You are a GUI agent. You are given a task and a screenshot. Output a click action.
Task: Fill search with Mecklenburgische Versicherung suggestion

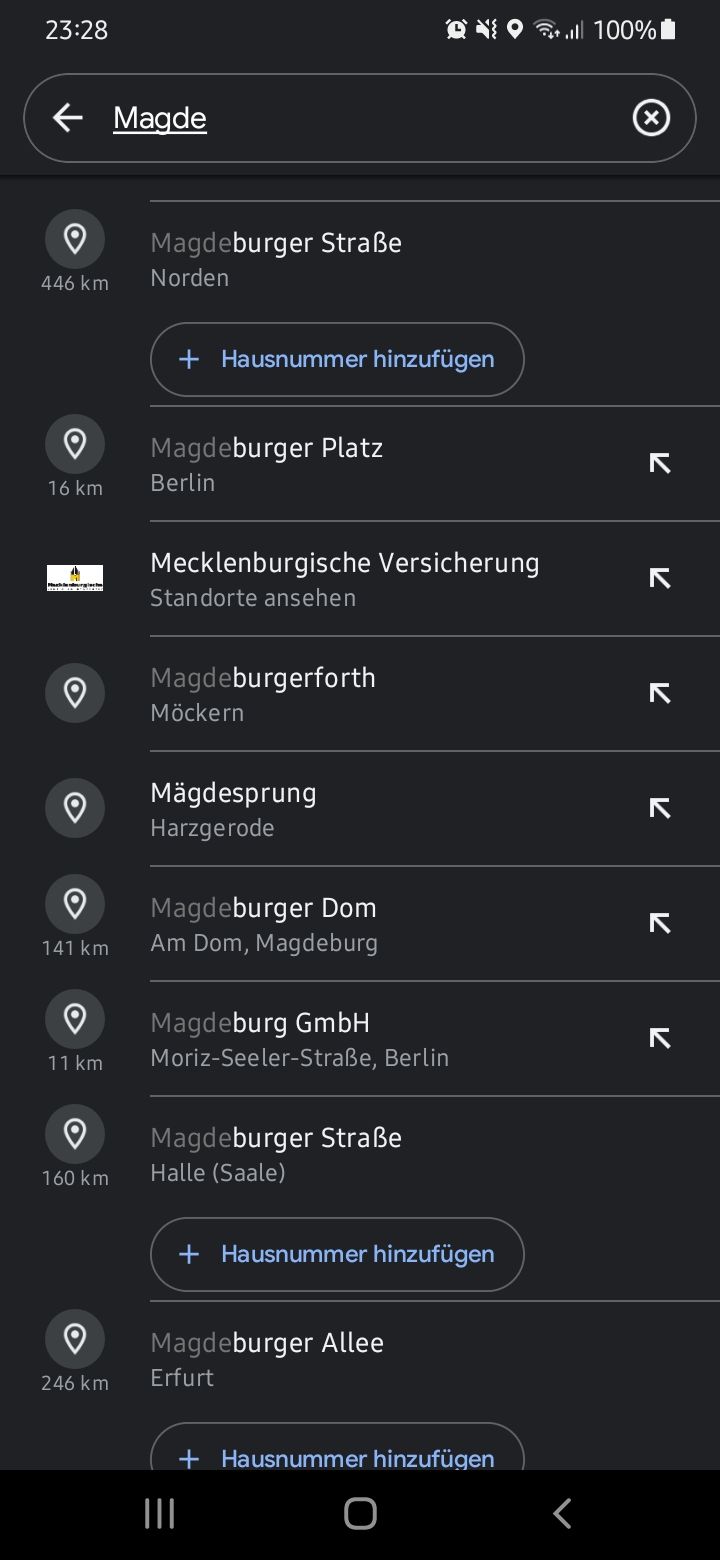click(x=659, y=578)
